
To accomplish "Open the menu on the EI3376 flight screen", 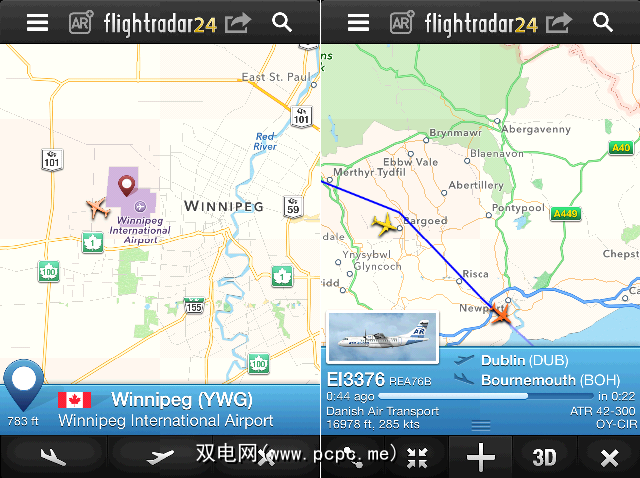I will pos(358,22).
